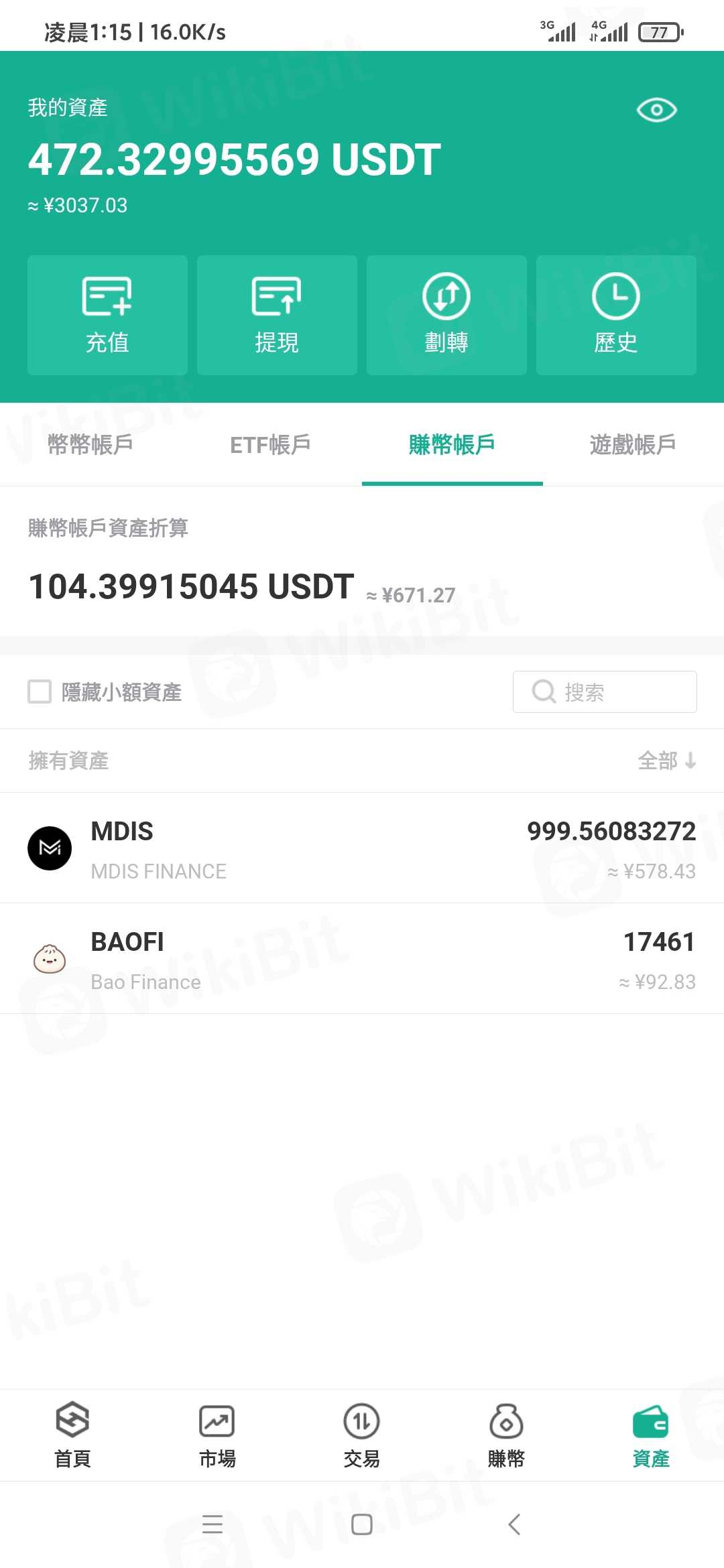Open the 充值 deposit option
724x1568 pixels.
(x=107, y=315)
